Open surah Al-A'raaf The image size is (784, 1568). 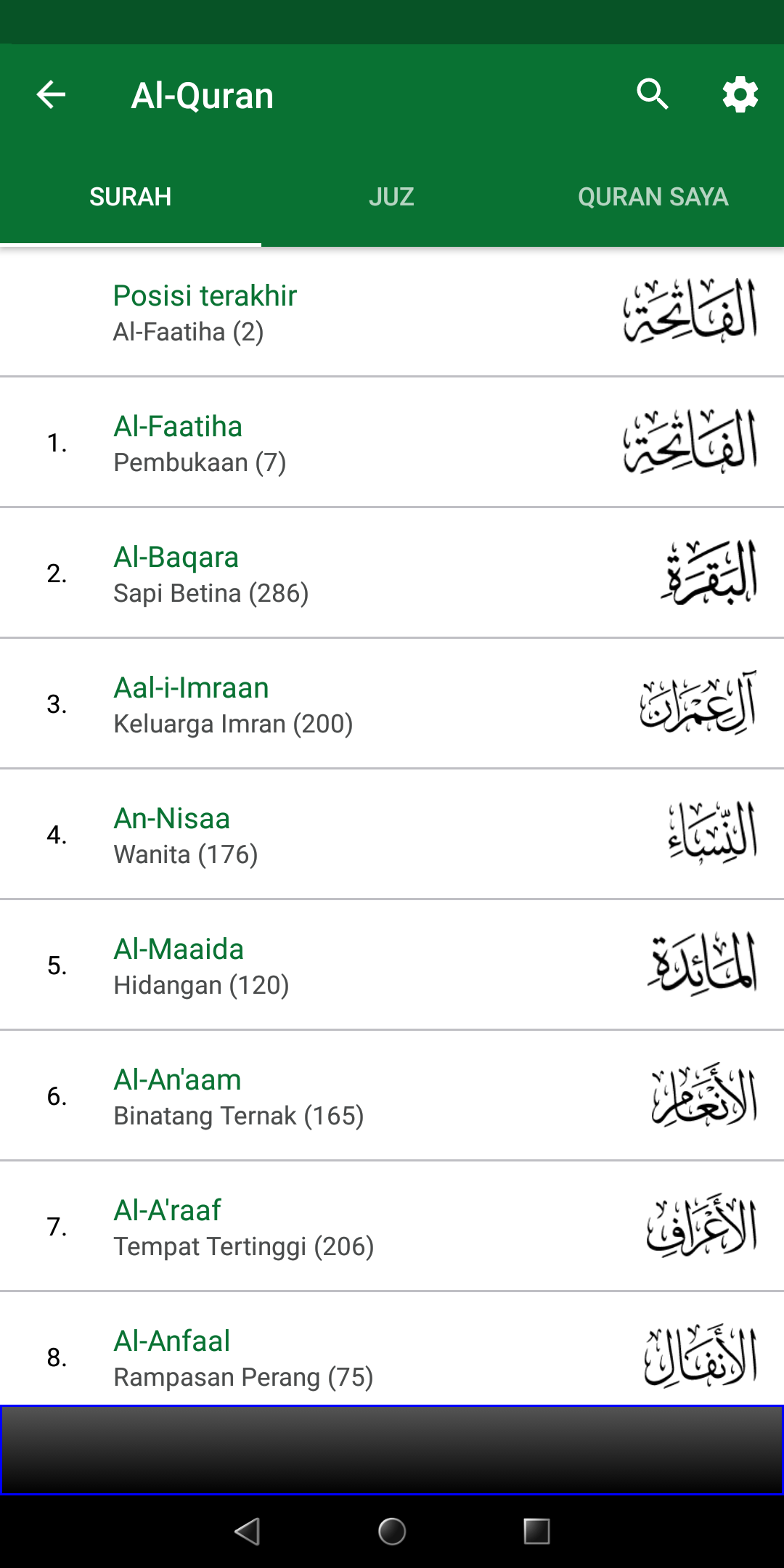tap(392, 1226)
